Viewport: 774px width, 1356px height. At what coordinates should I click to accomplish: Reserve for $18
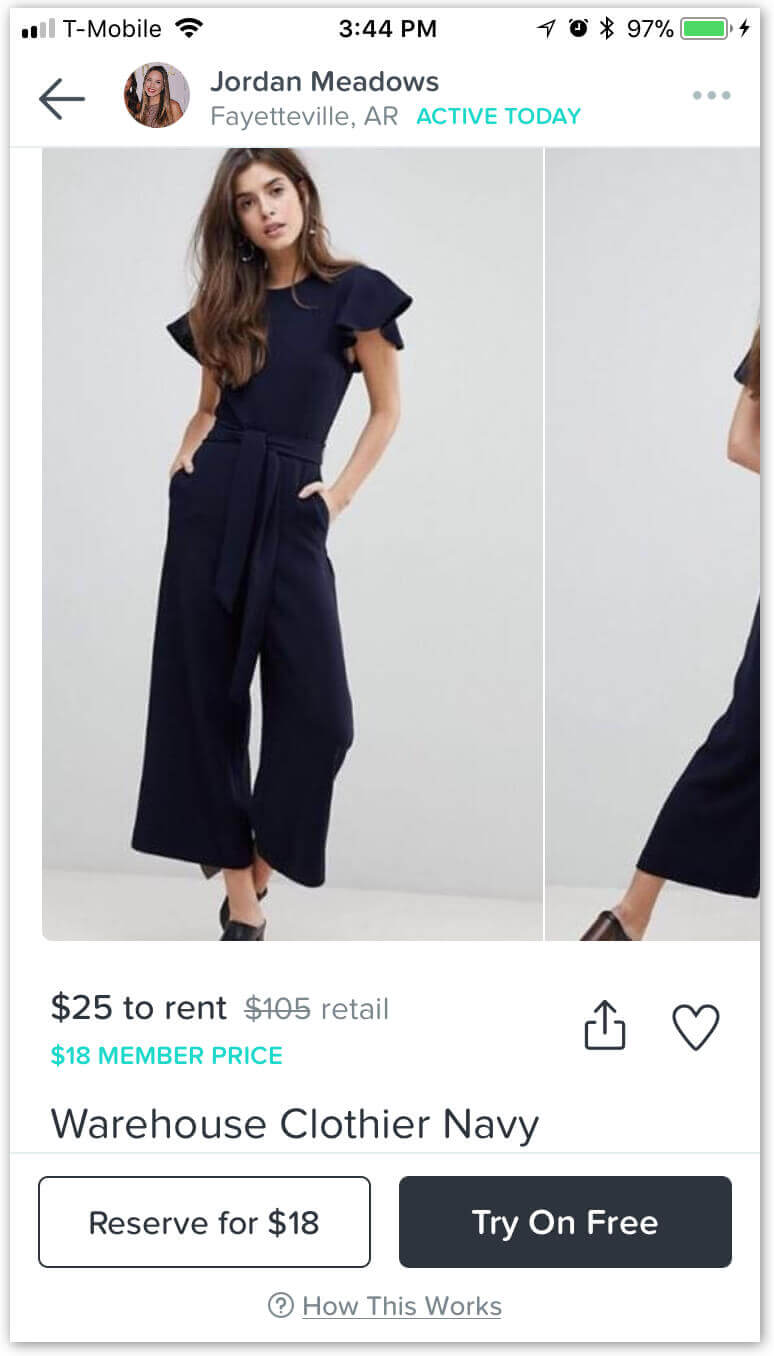(x=204, y=1222)
